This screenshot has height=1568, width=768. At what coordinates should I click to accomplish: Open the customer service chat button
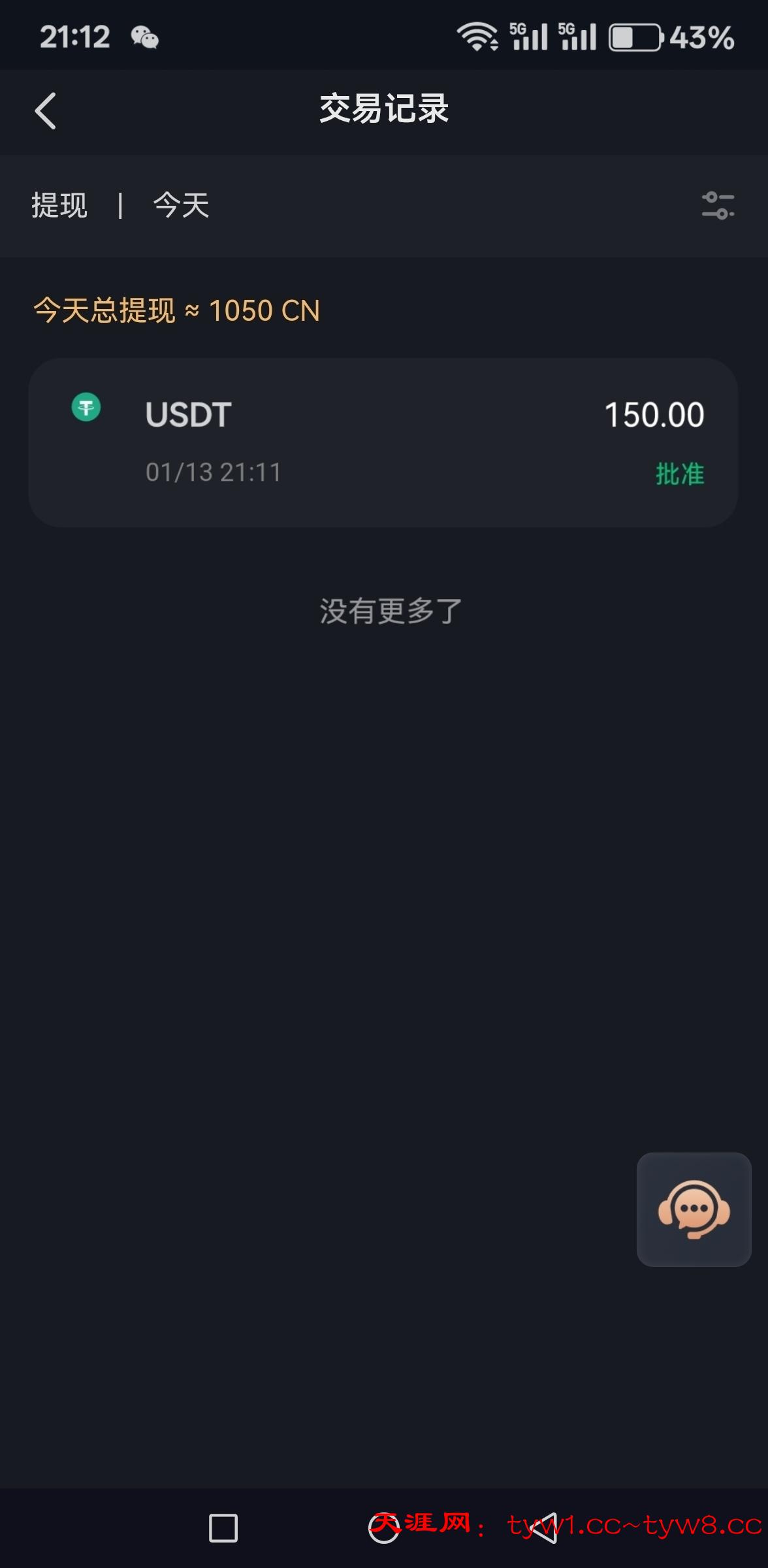[x=694, y=1209]
